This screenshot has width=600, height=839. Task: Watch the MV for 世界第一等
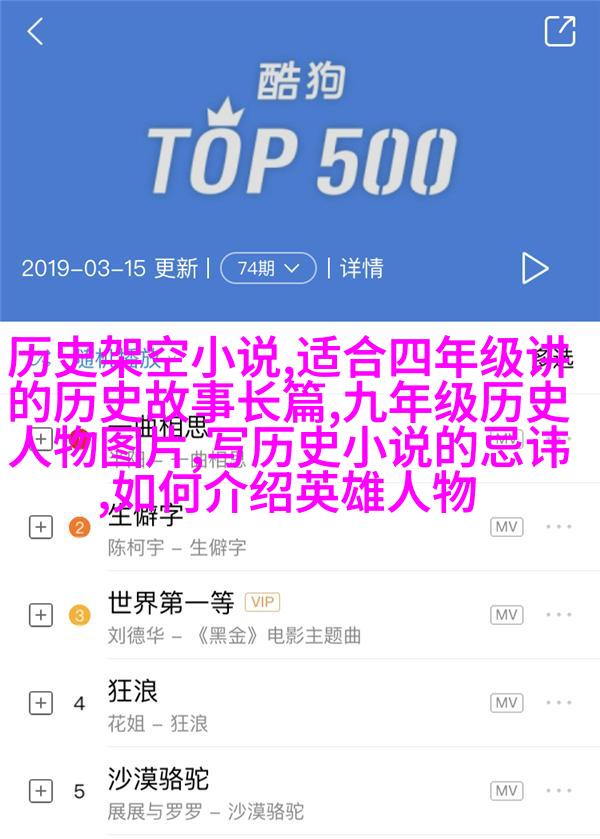click(x=507, y=615)
